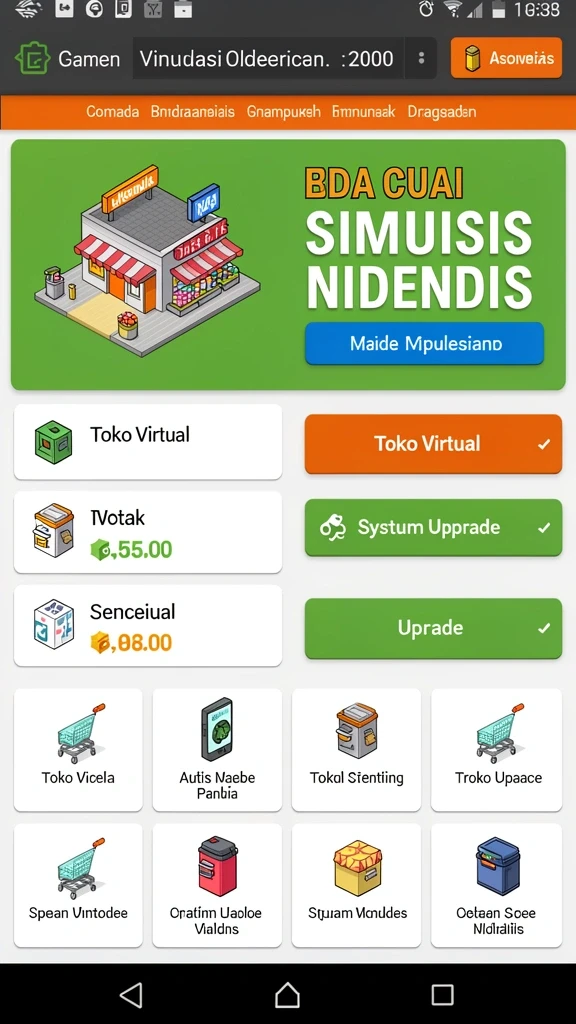Open the Toko Virtual card with green icon
The image size is (576, 1024).
pyautogui.click(x=148, y=441)
